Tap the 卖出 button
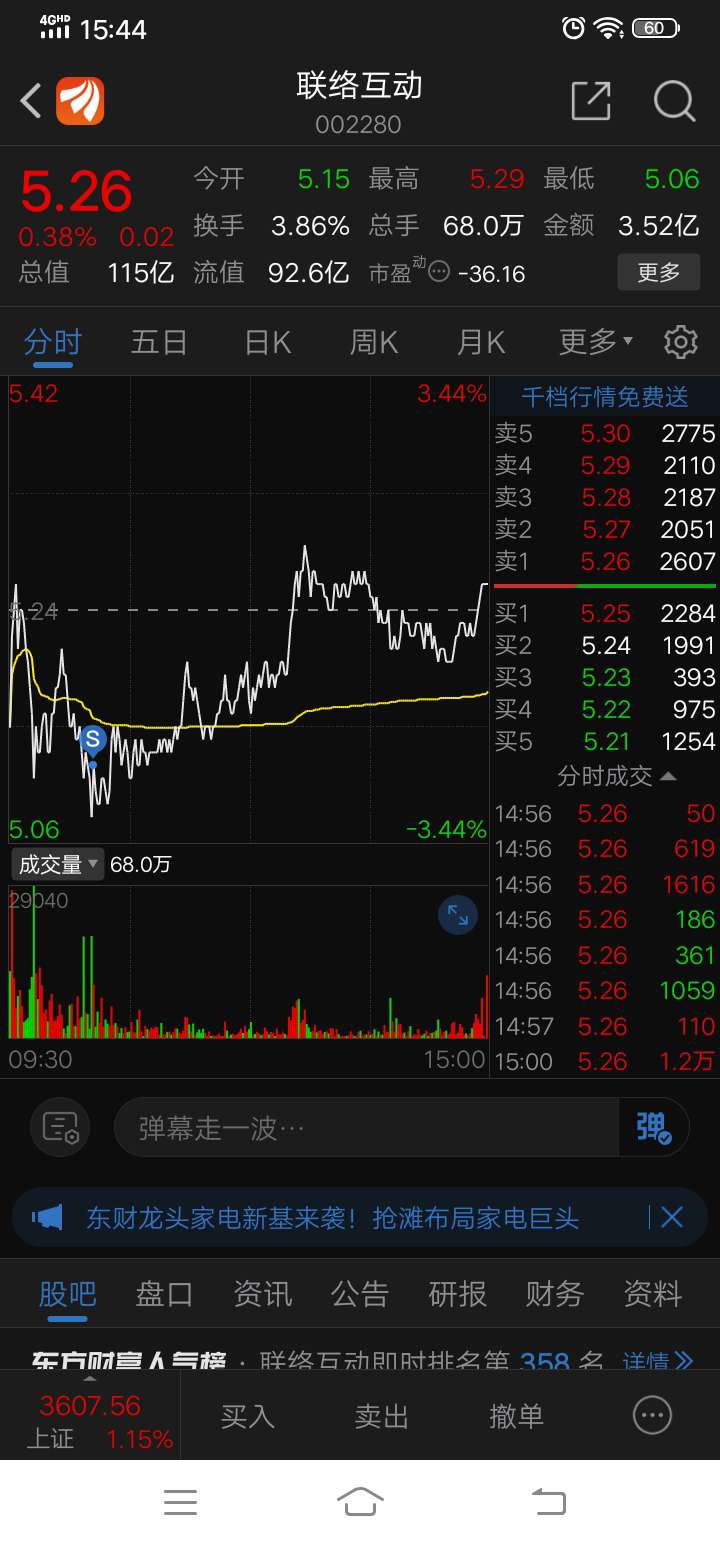Viewport: 720px width, 1544px height. coord(382,1416)
